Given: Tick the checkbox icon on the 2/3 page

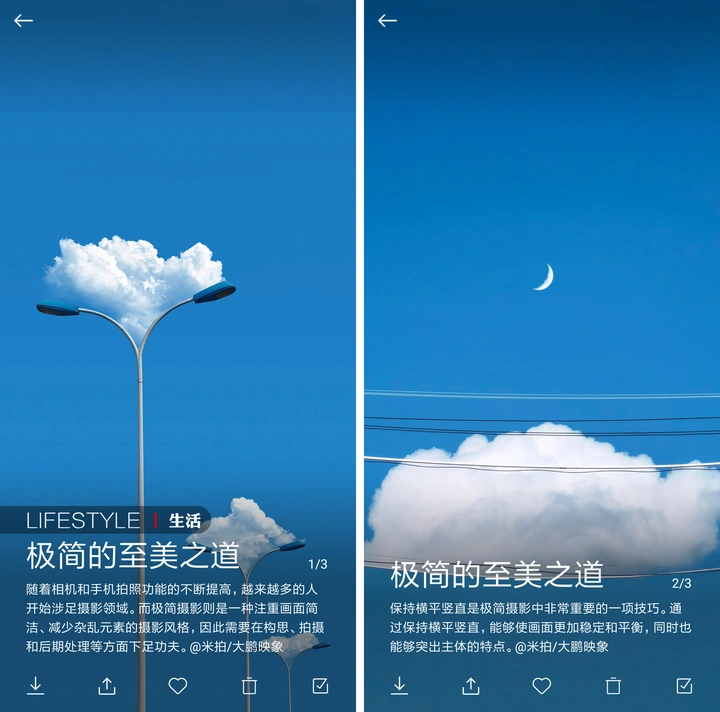Looking at the screenshot, I should [684, 686].
